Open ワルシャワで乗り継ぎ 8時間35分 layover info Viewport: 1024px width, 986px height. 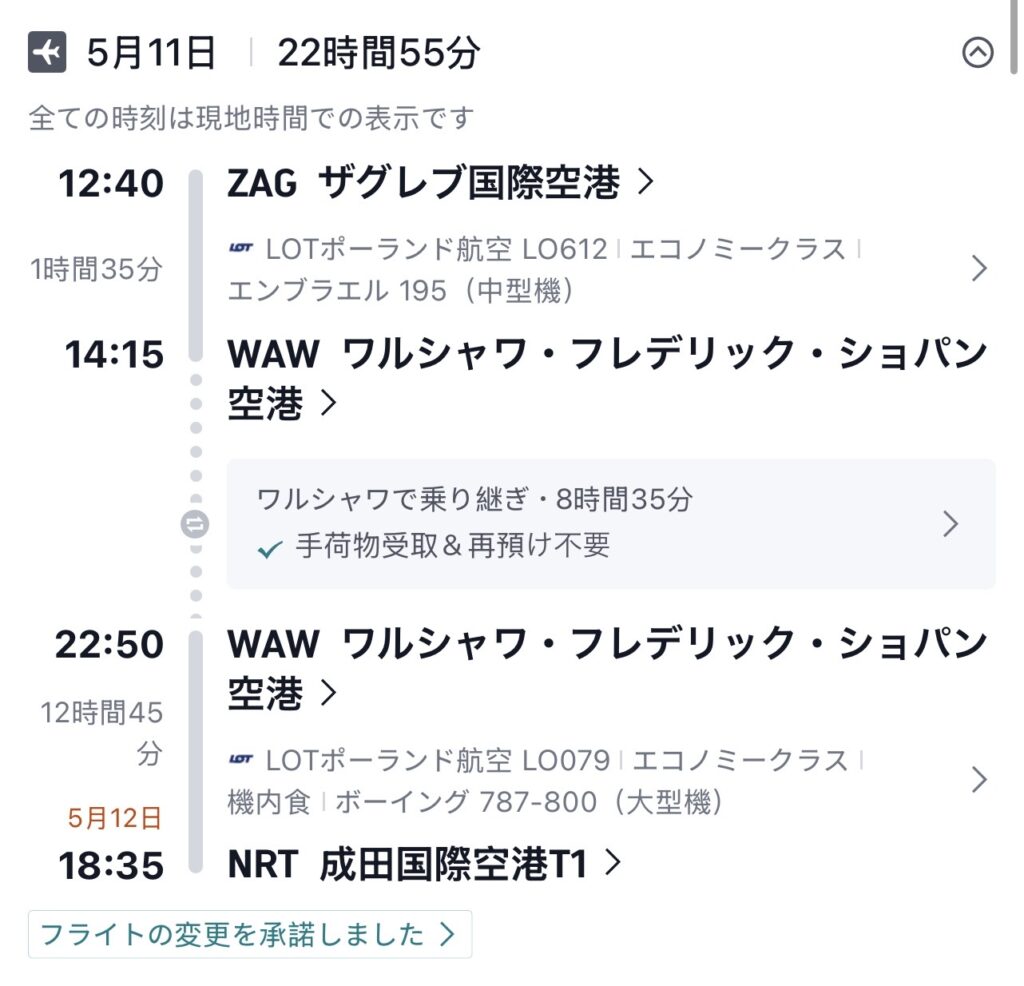pyautogui.click(x=610, y=523)
